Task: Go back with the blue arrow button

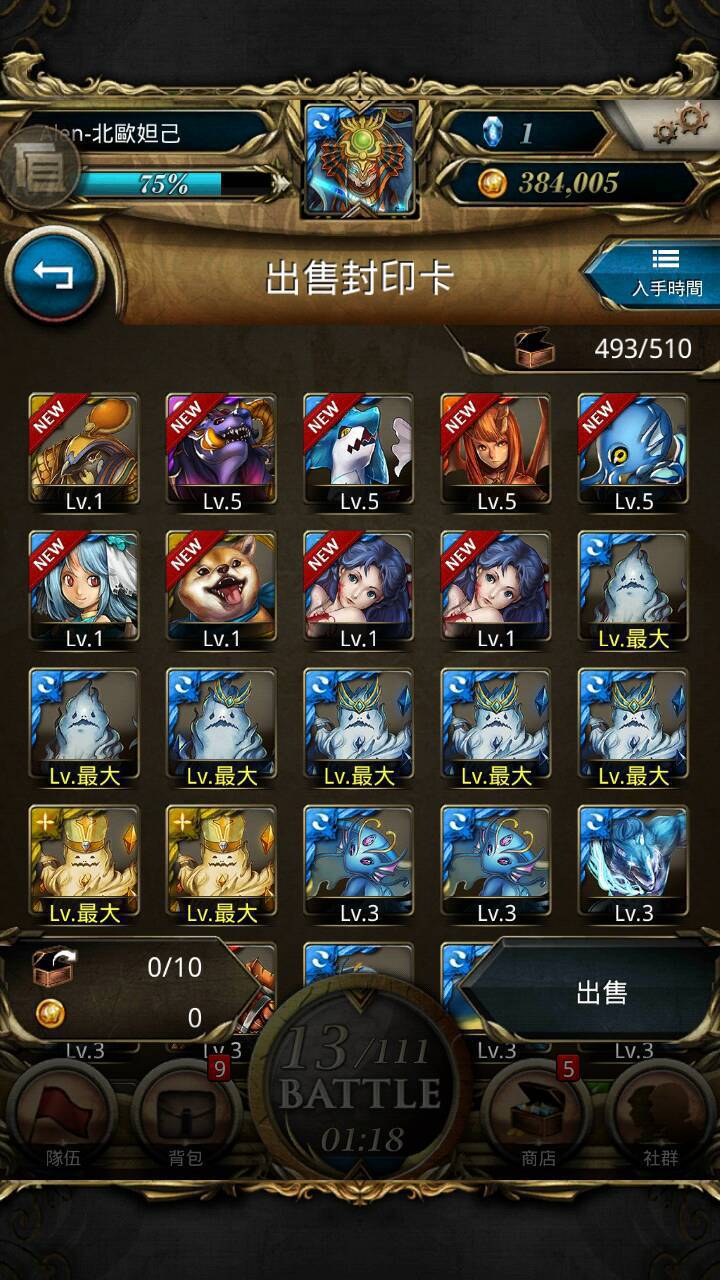Action: click(54, 273)
